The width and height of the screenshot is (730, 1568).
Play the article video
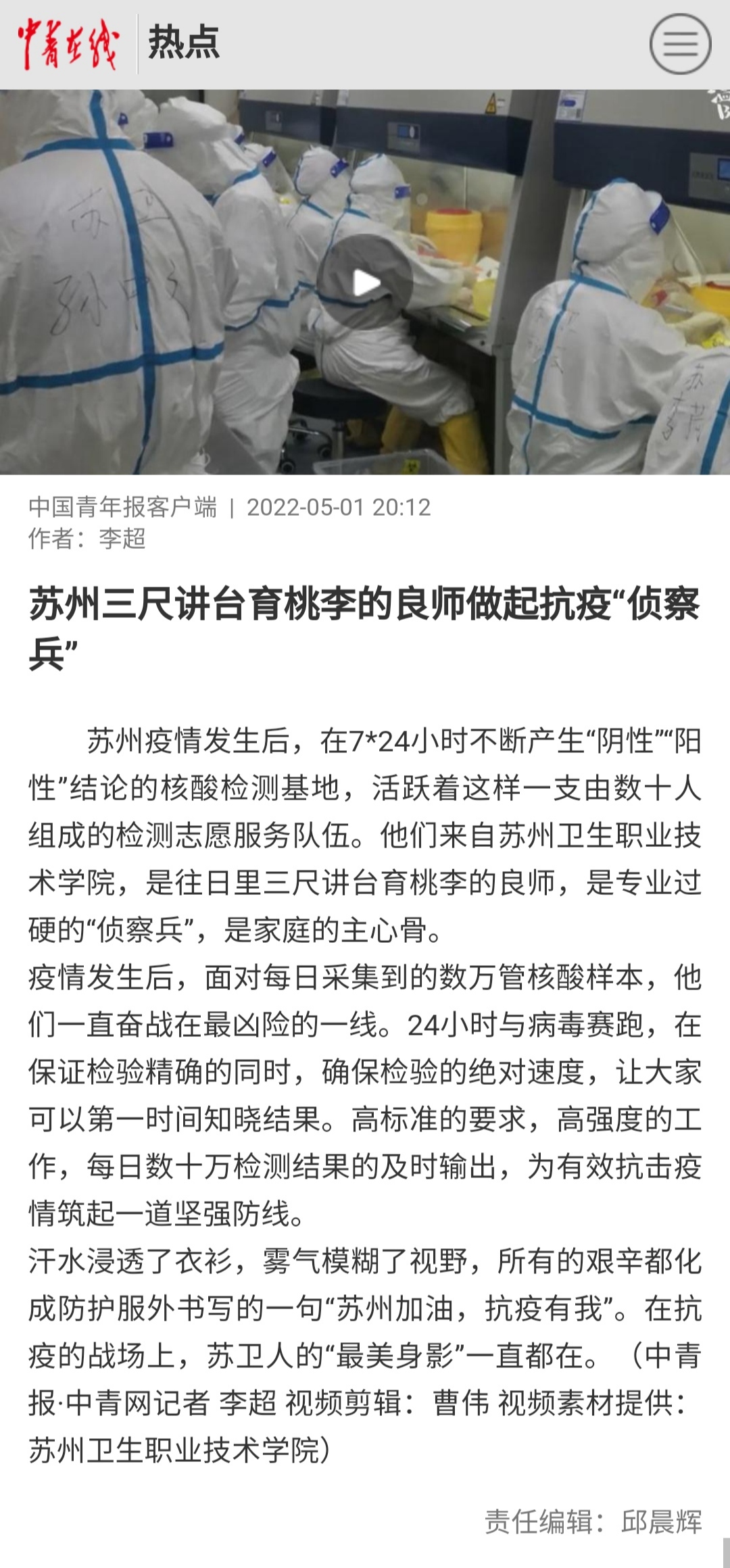[x=365, y=283]
